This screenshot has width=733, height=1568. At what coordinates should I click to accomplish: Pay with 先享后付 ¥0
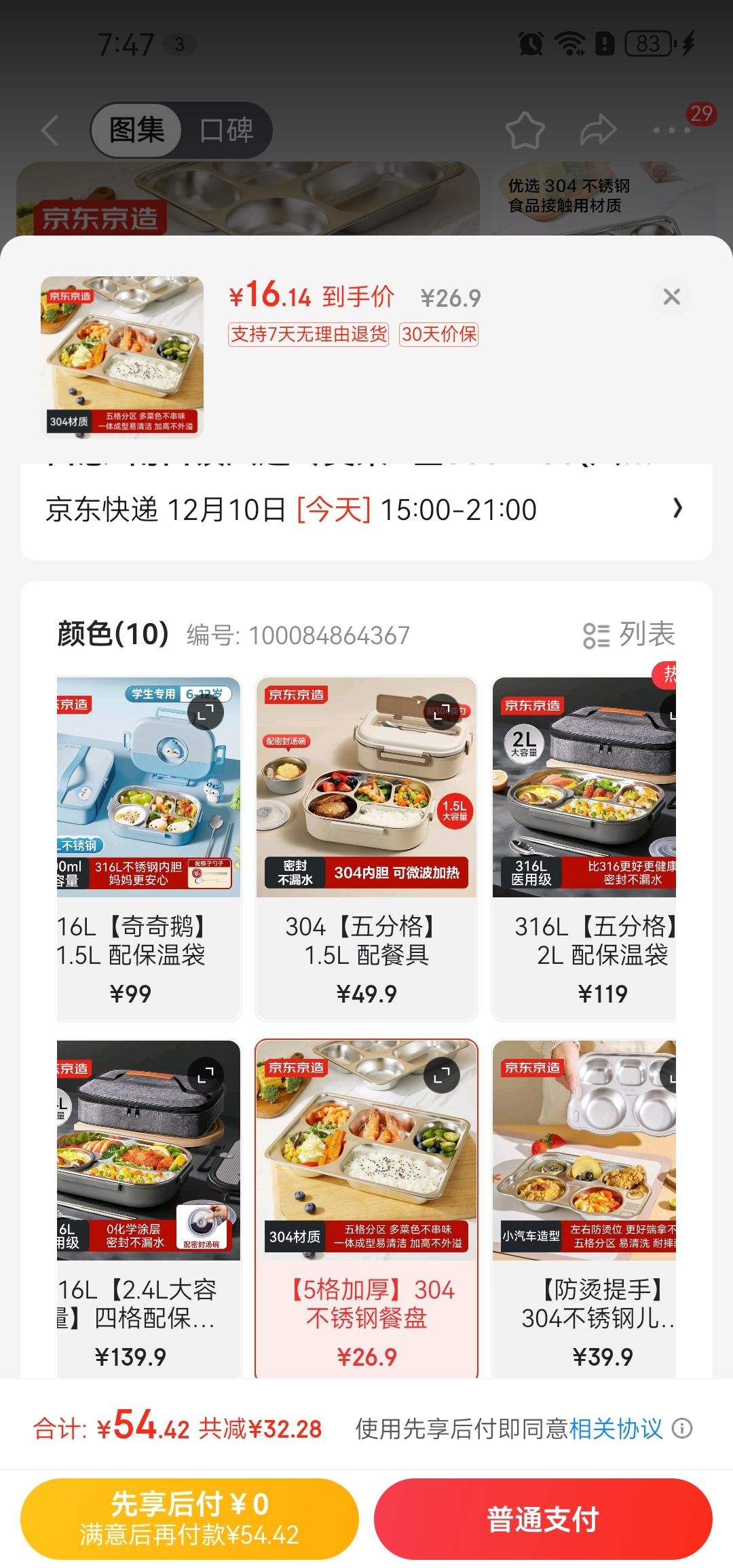pyautogui.click(x=189, y=1518)
